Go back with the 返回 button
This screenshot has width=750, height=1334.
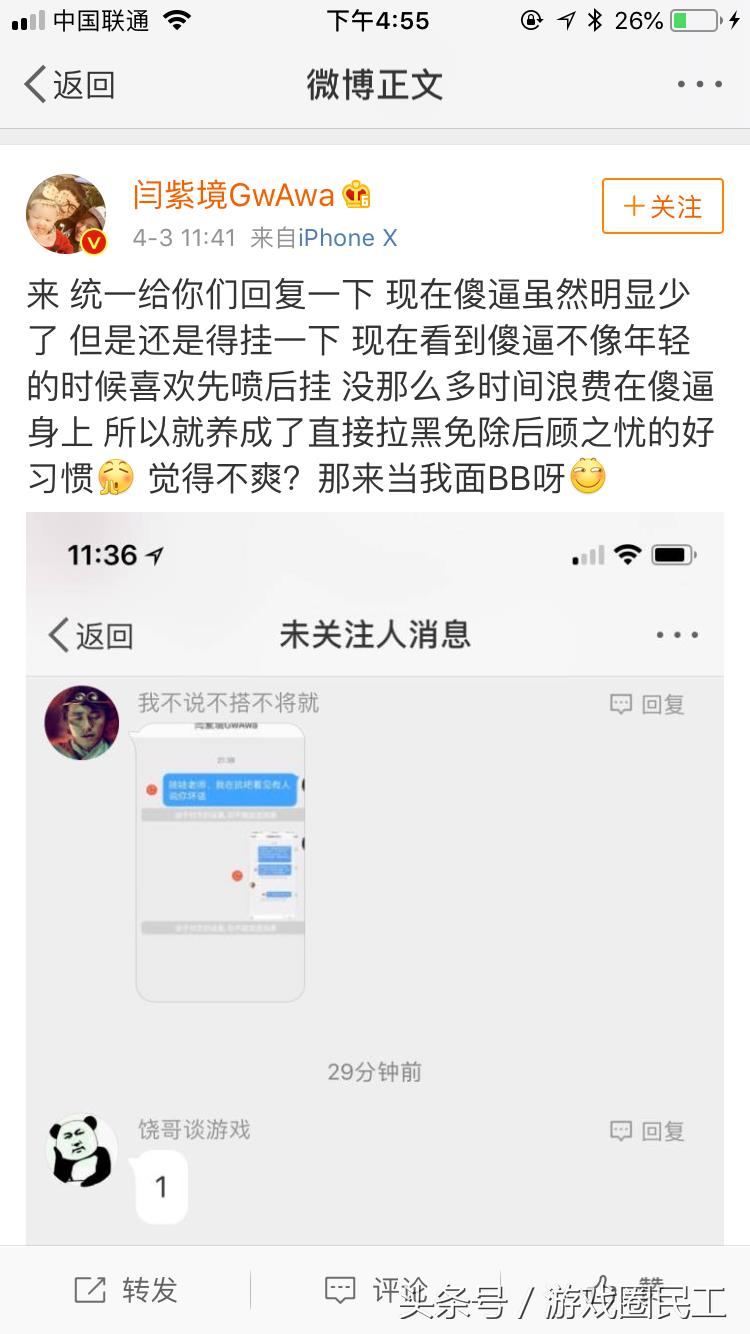70,85
